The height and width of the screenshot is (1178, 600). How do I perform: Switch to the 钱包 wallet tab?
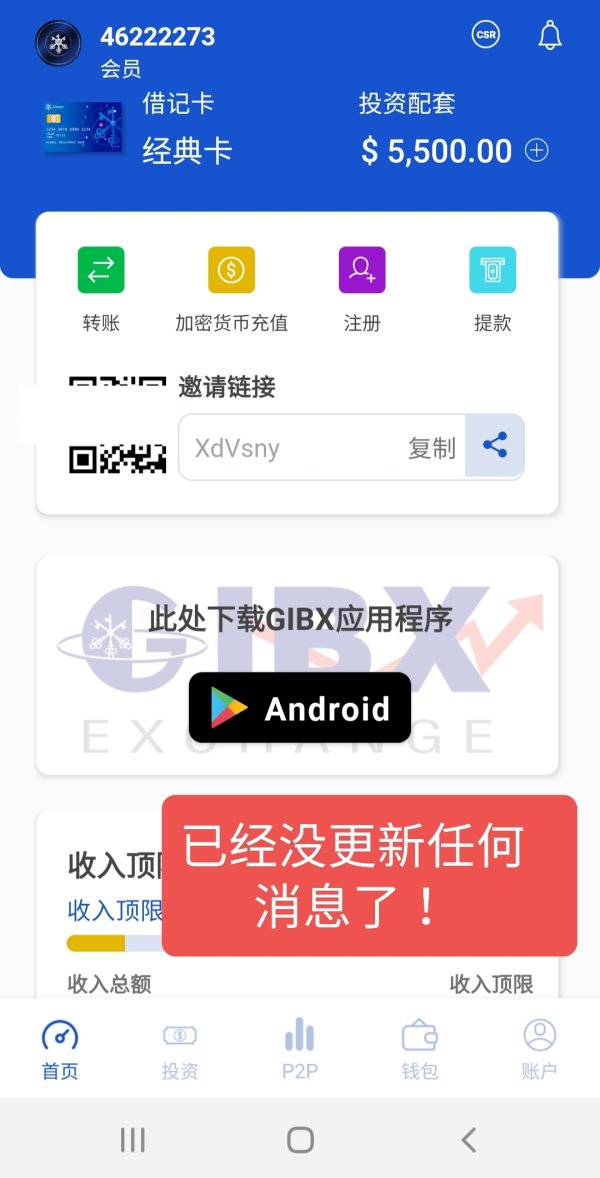(420, 1050)
